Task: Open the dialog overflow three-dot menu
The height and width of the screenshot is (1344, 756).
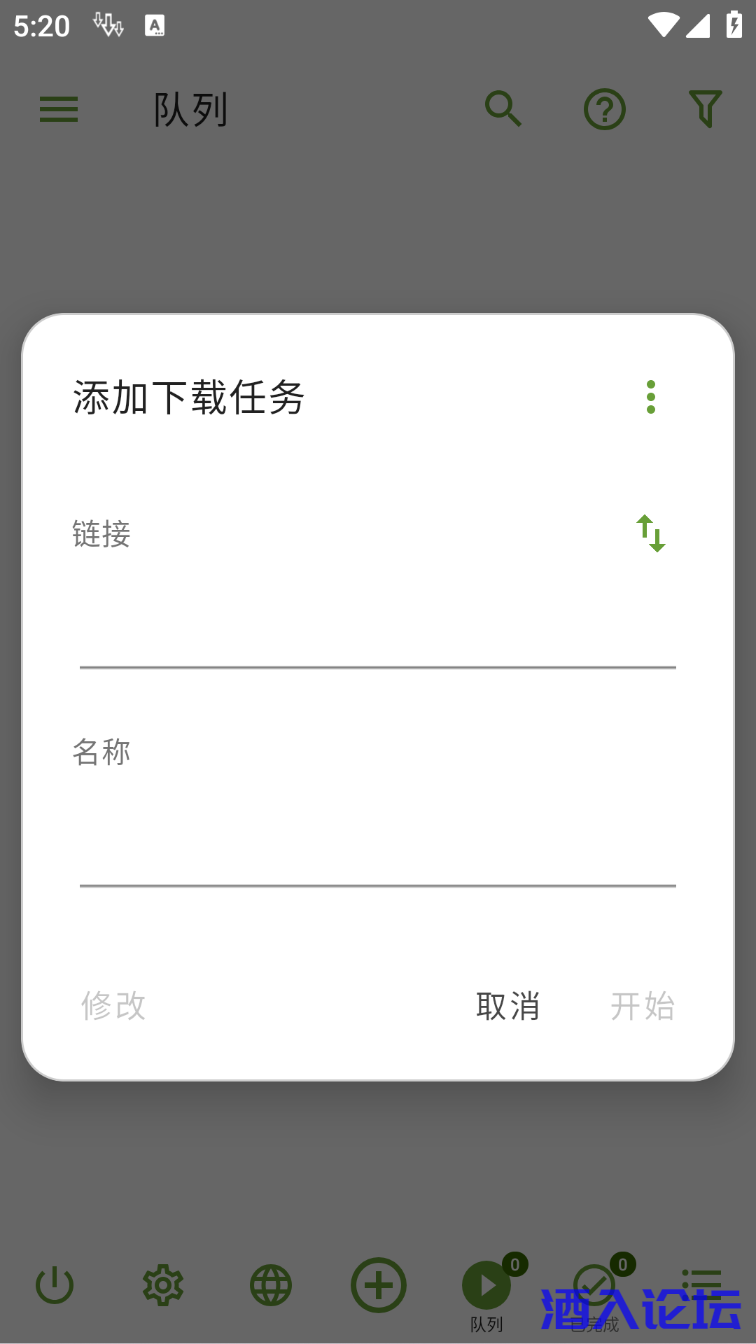Action: 651,396
